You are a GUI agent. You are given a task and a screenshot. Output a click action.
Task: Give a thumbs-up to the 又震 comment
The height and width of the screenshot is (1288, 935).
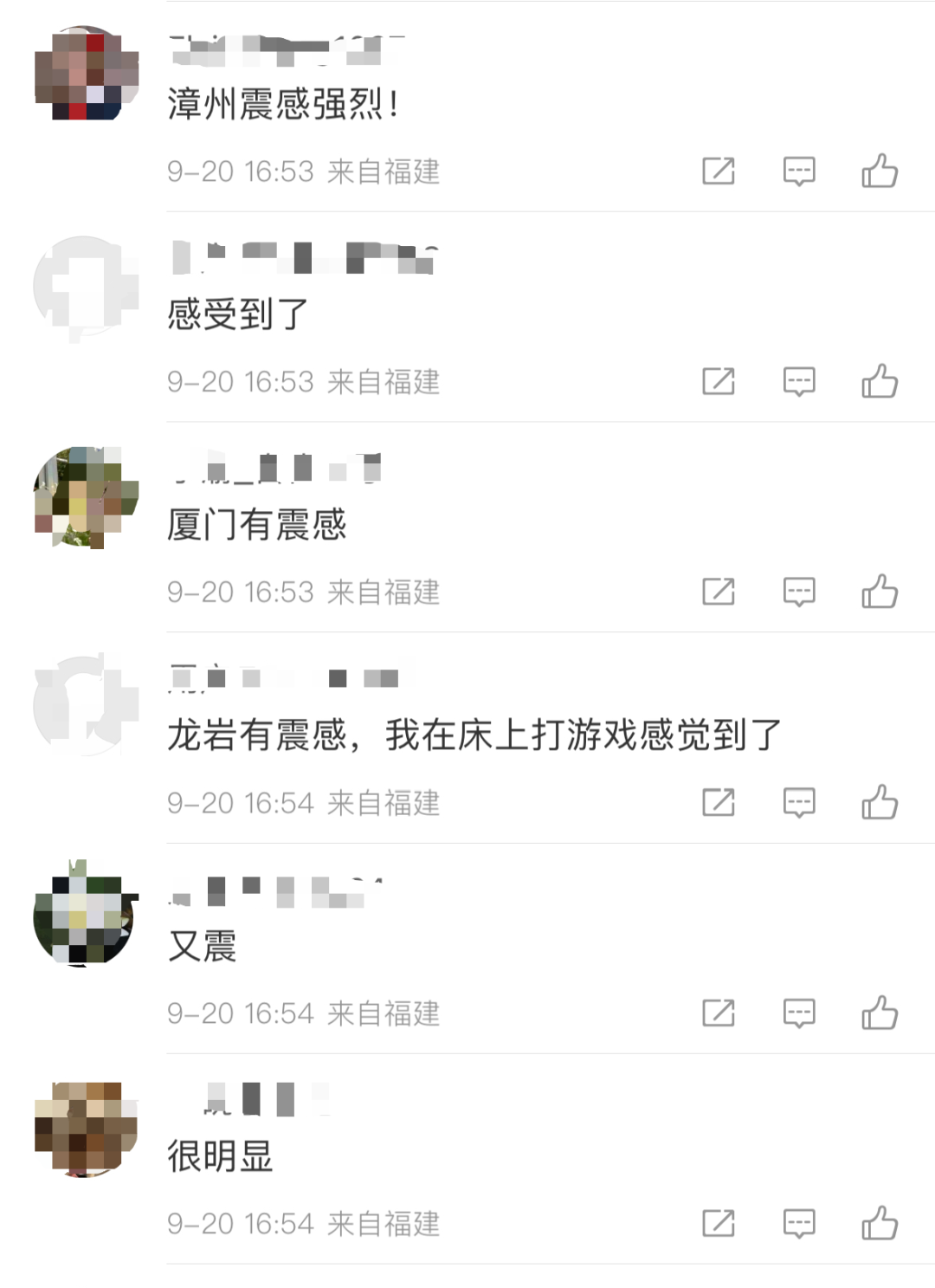click(x=880, y=1013)
